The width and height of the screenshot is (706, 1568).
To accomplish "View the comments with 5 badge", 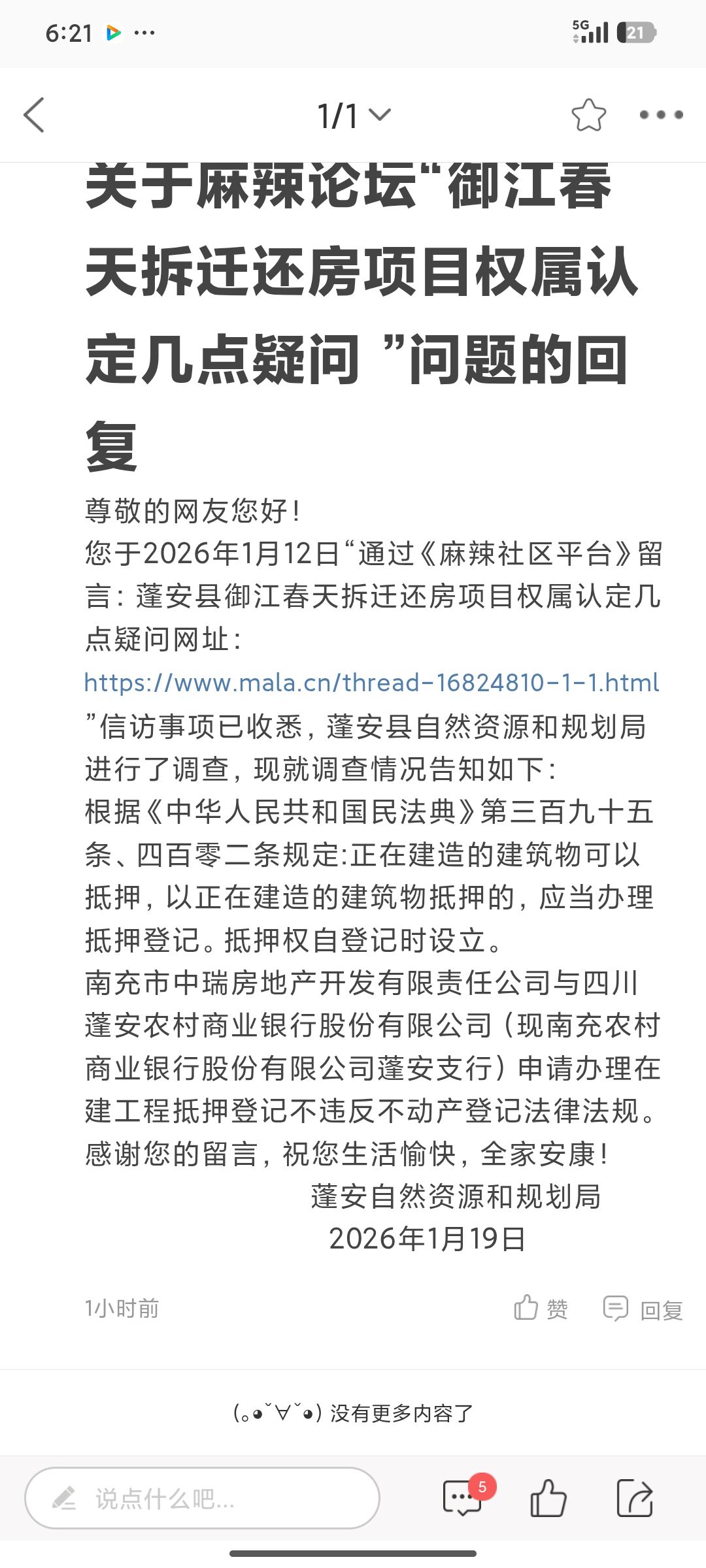I will [463, 1497].
